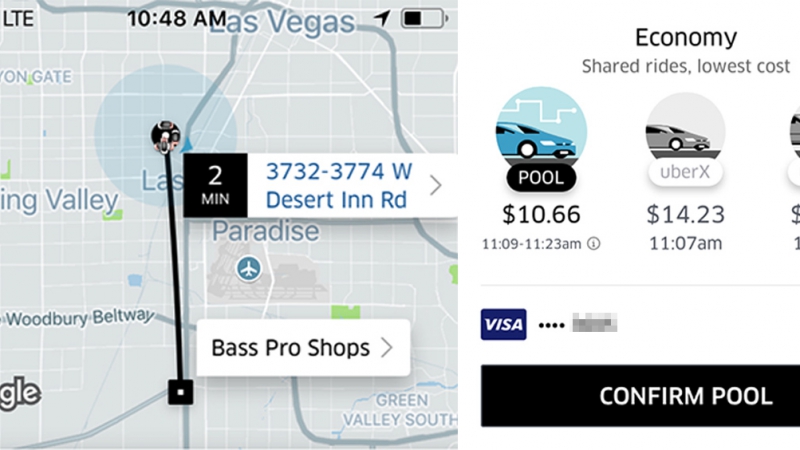Change the Visa payment method
800x450 pixels.
coord(548,324)
